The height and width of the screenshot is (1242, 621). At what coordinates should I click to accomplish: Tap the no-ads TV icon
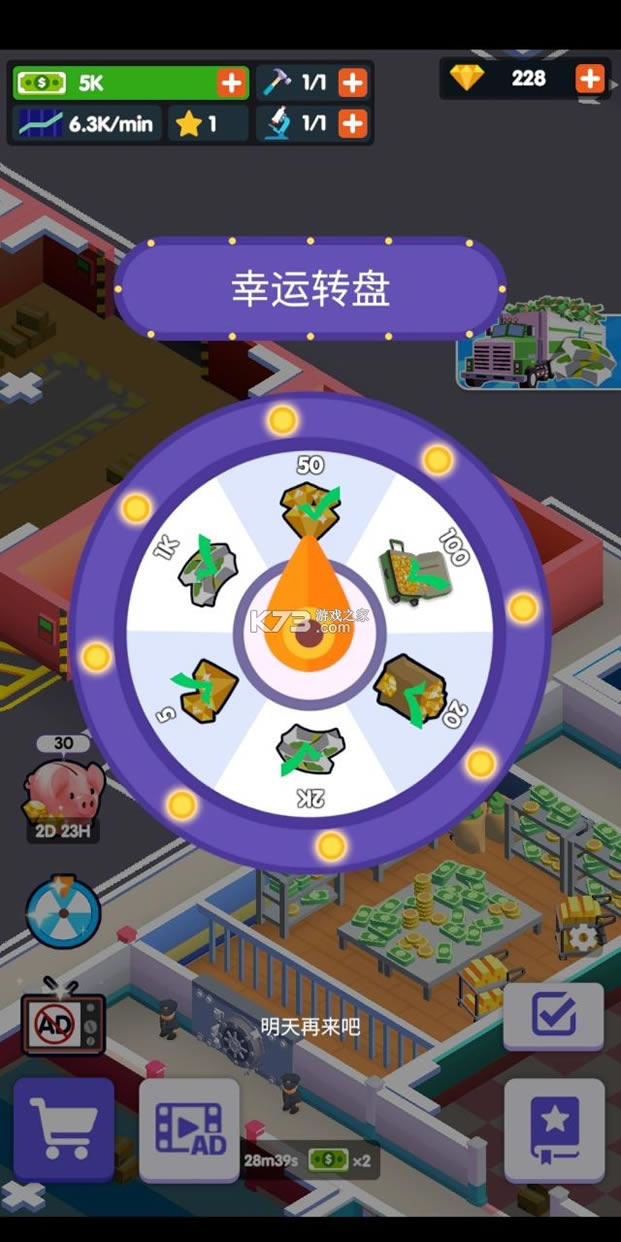(62, 1020)
